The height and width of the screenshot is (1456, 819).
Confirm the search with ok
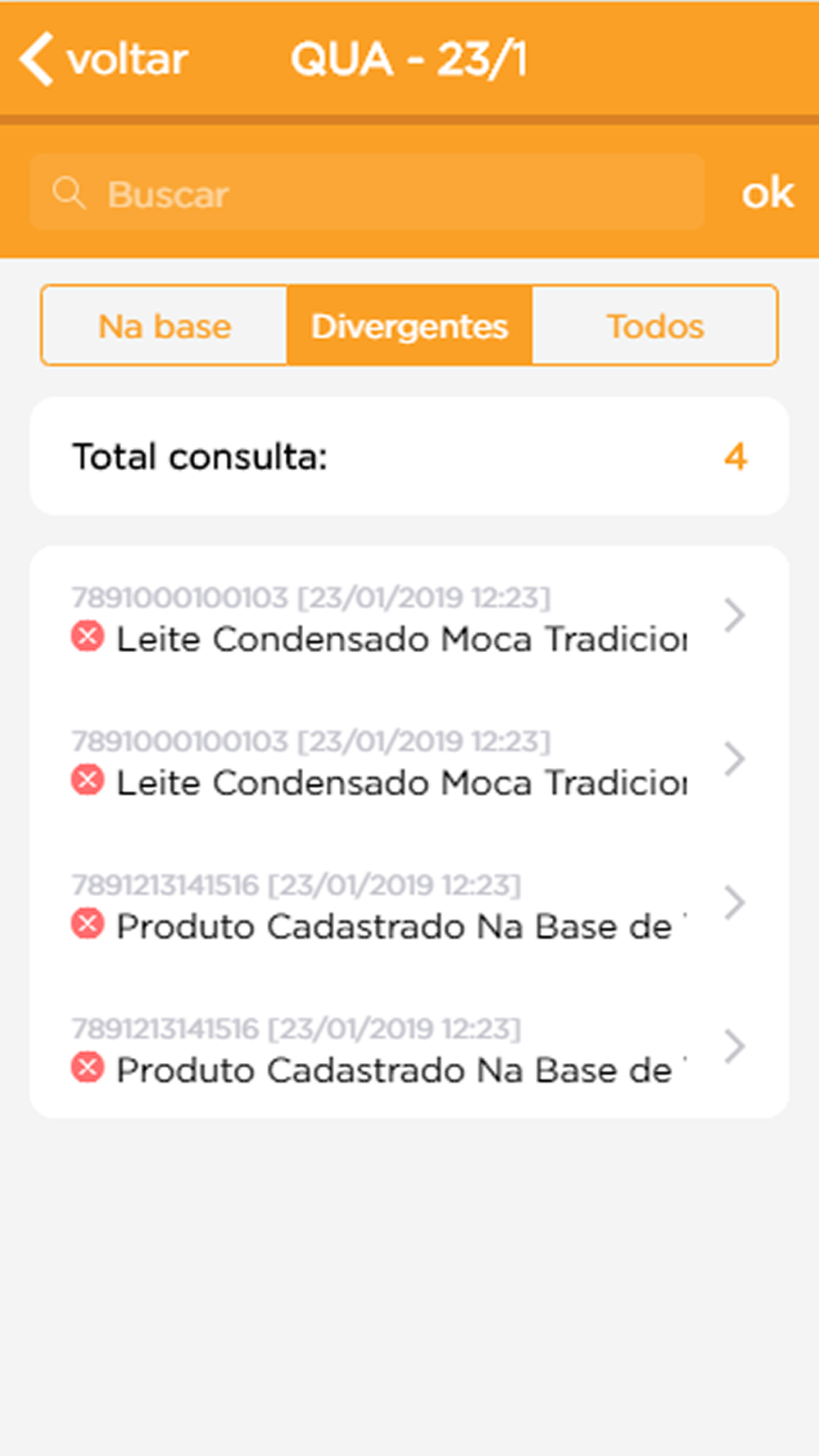coord(767,193)
